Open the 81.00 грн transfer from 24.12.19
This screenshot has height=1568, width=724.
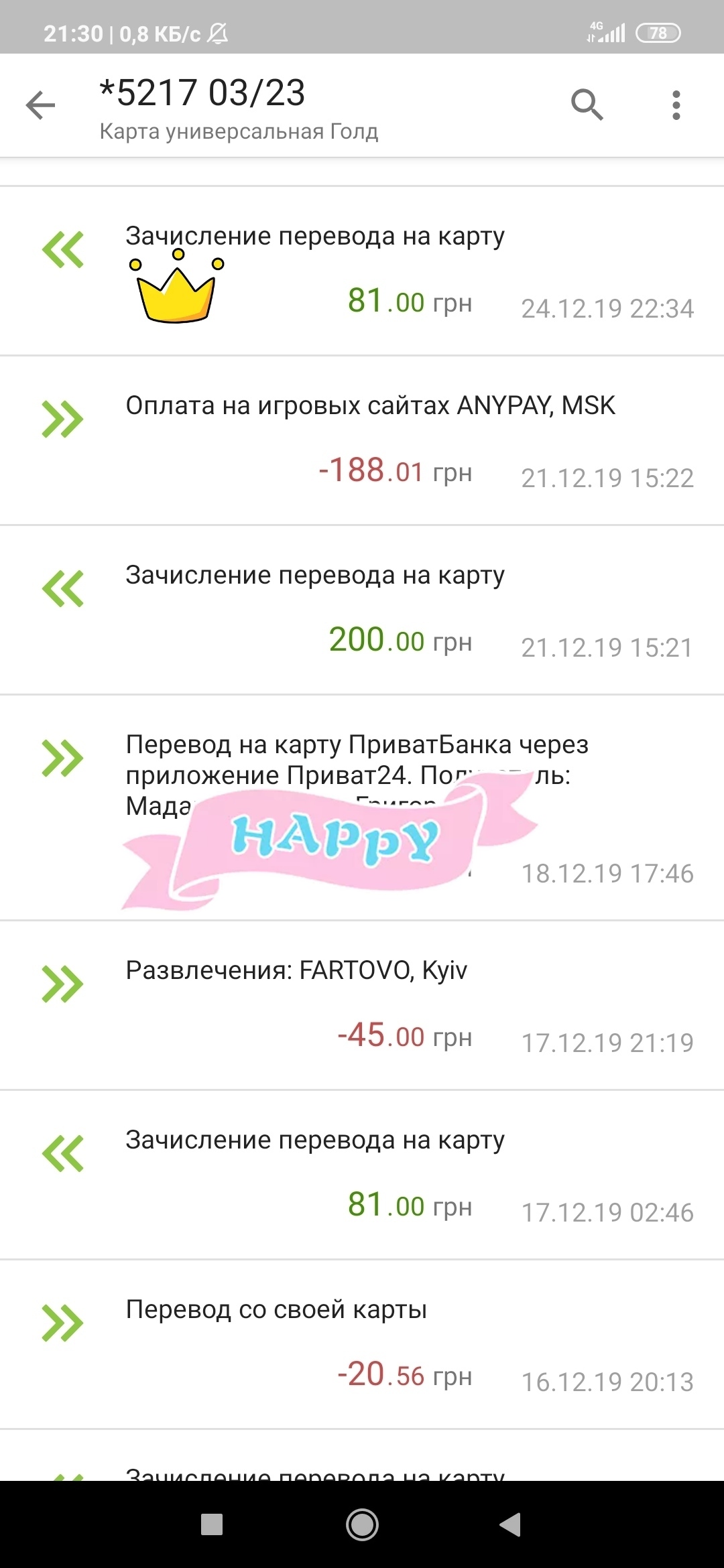[362, 271]
